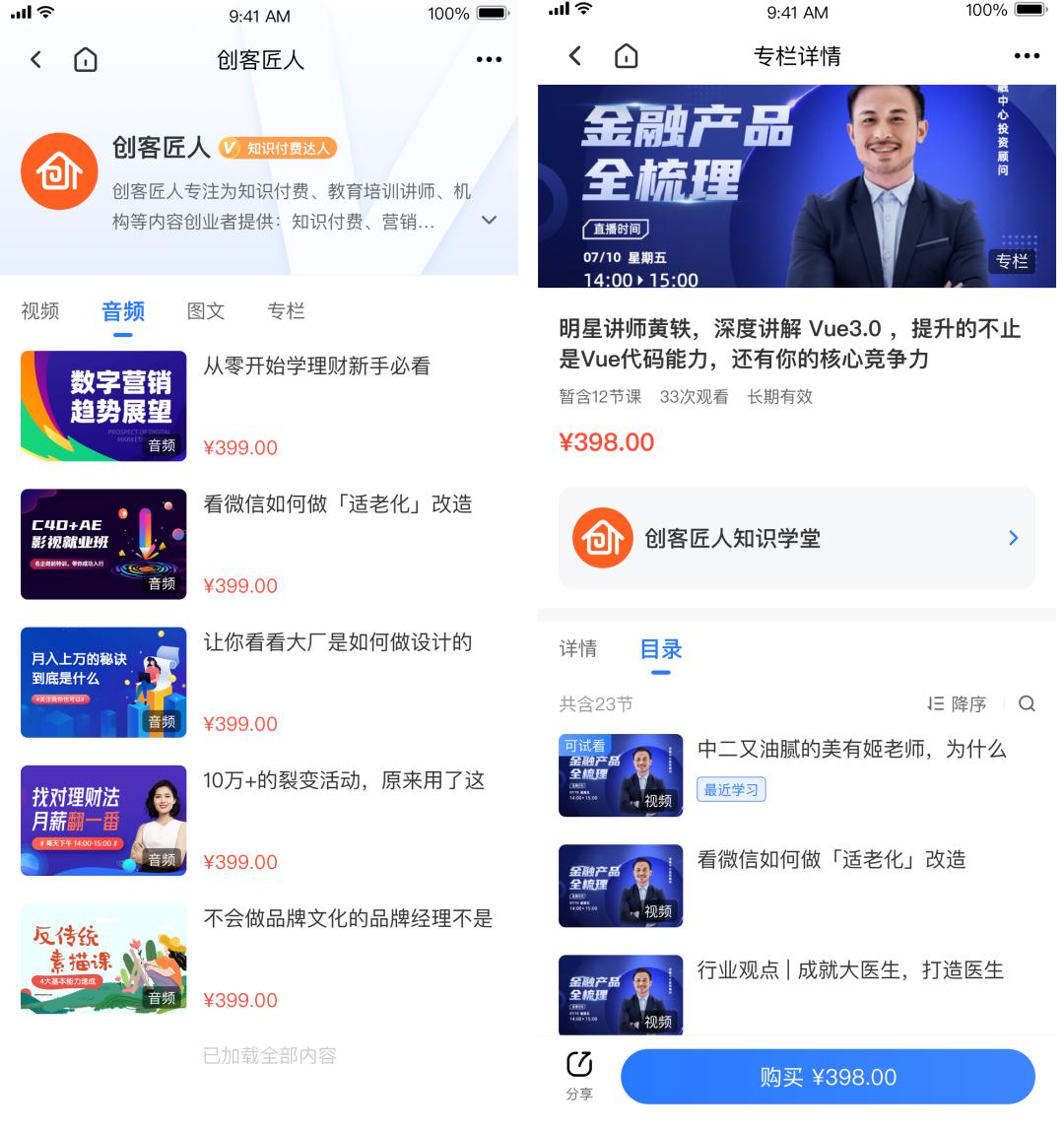The height and width of the screenshot is (1130, 1064).
Task: Tap the 创客匠人知识学堂 store logo icon
Action: [602, 538]
